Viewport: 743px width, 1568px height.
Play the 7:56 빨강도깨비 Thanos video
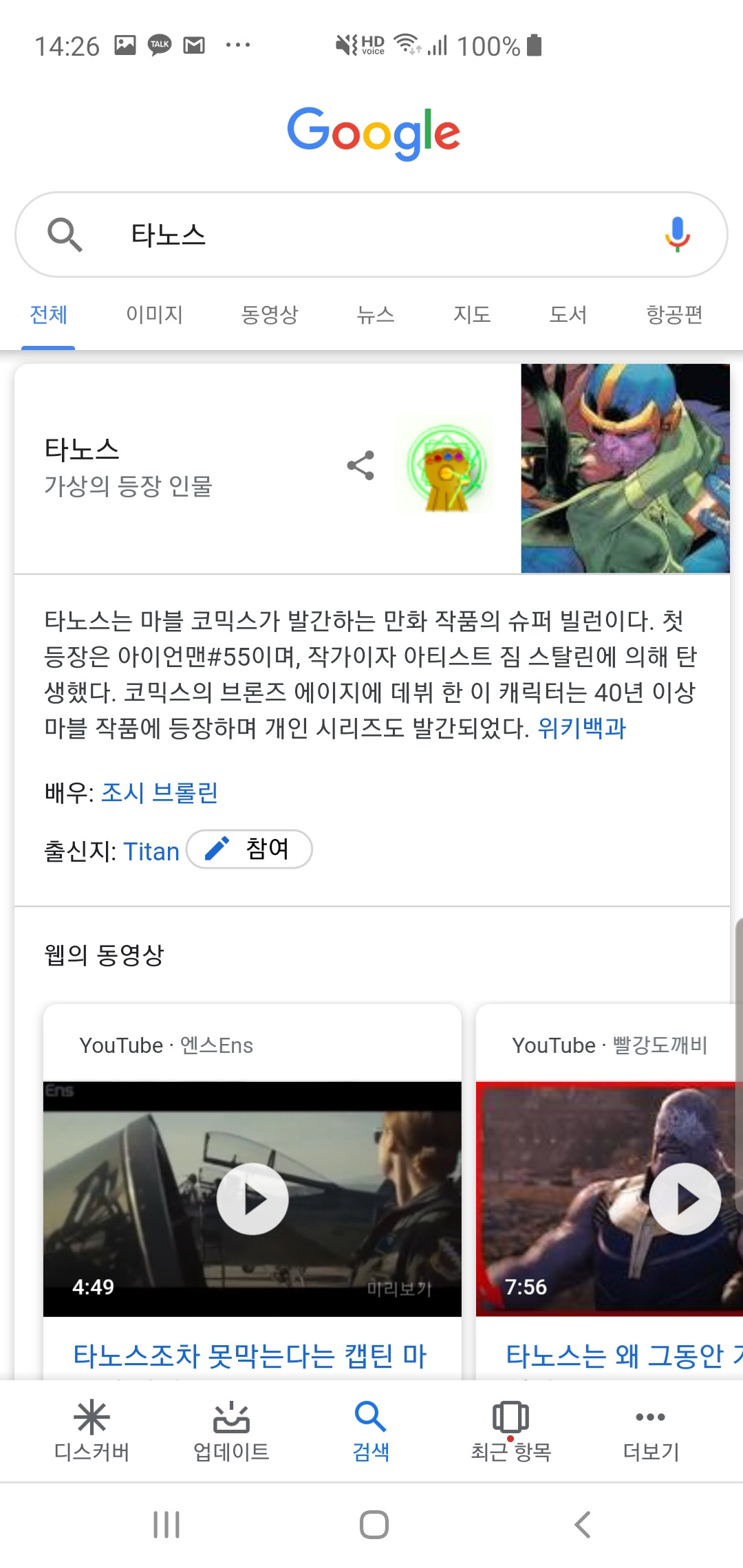tap(683, 1198)
